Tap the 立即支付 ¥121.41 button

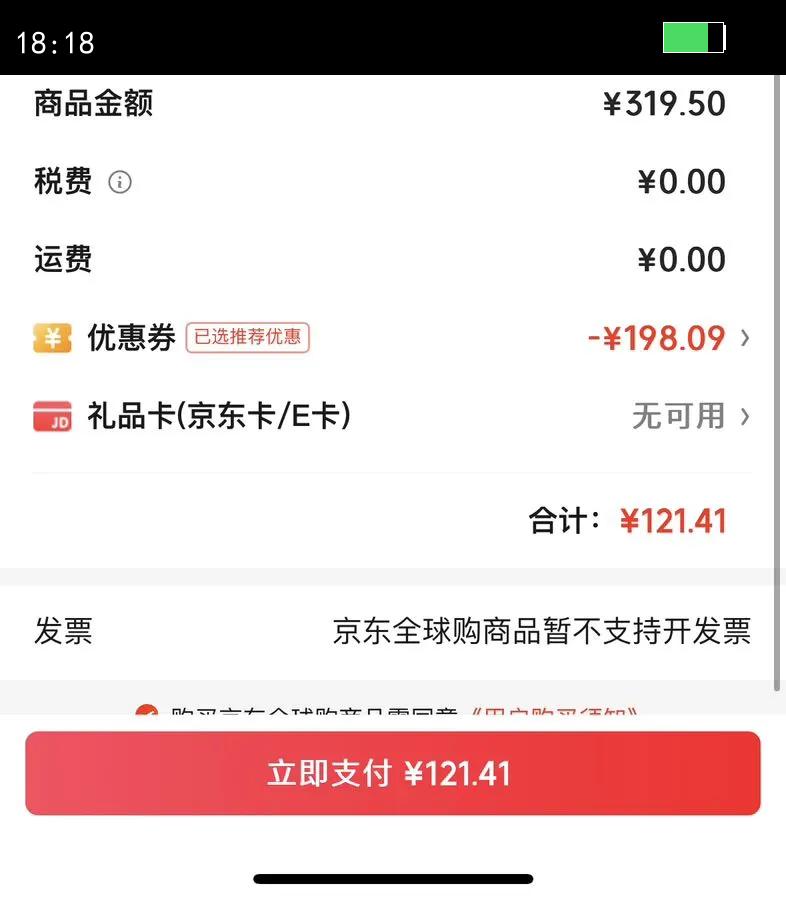[x=392, y=773]
